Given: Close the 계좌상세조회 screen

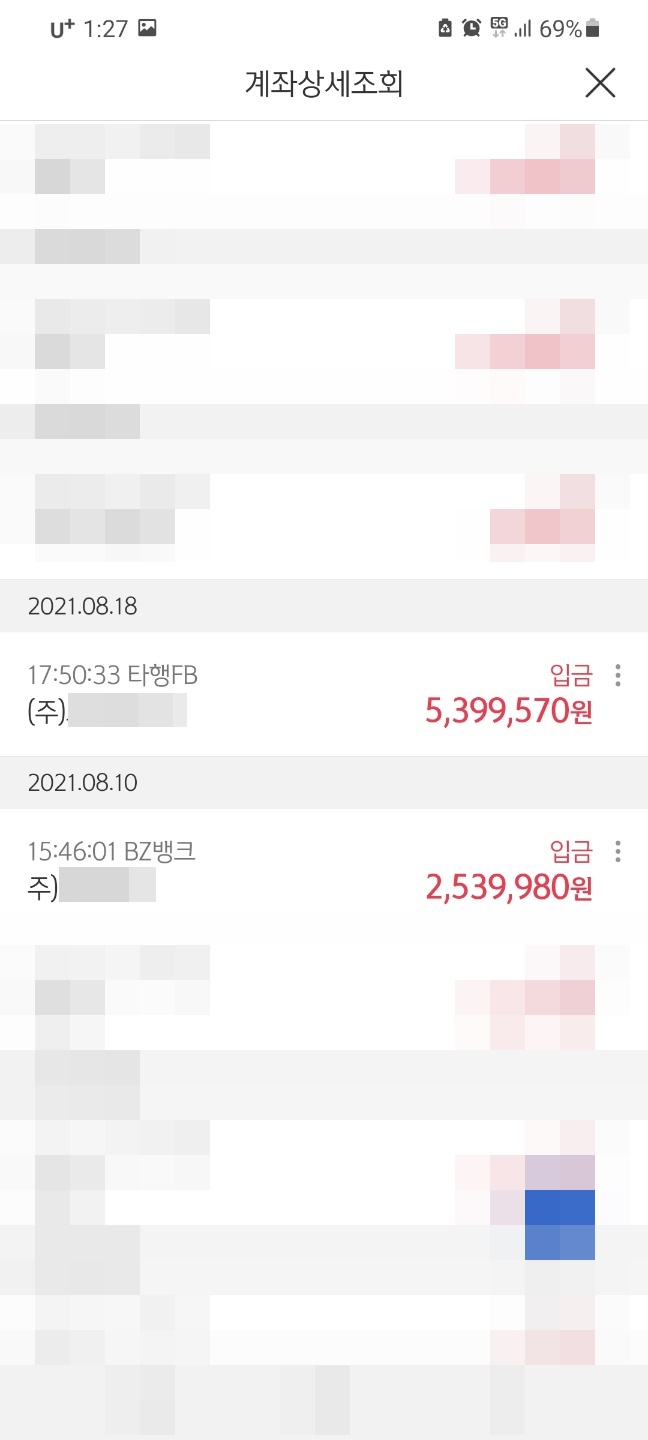Looking at the screenshot, I should click(600, 83).
